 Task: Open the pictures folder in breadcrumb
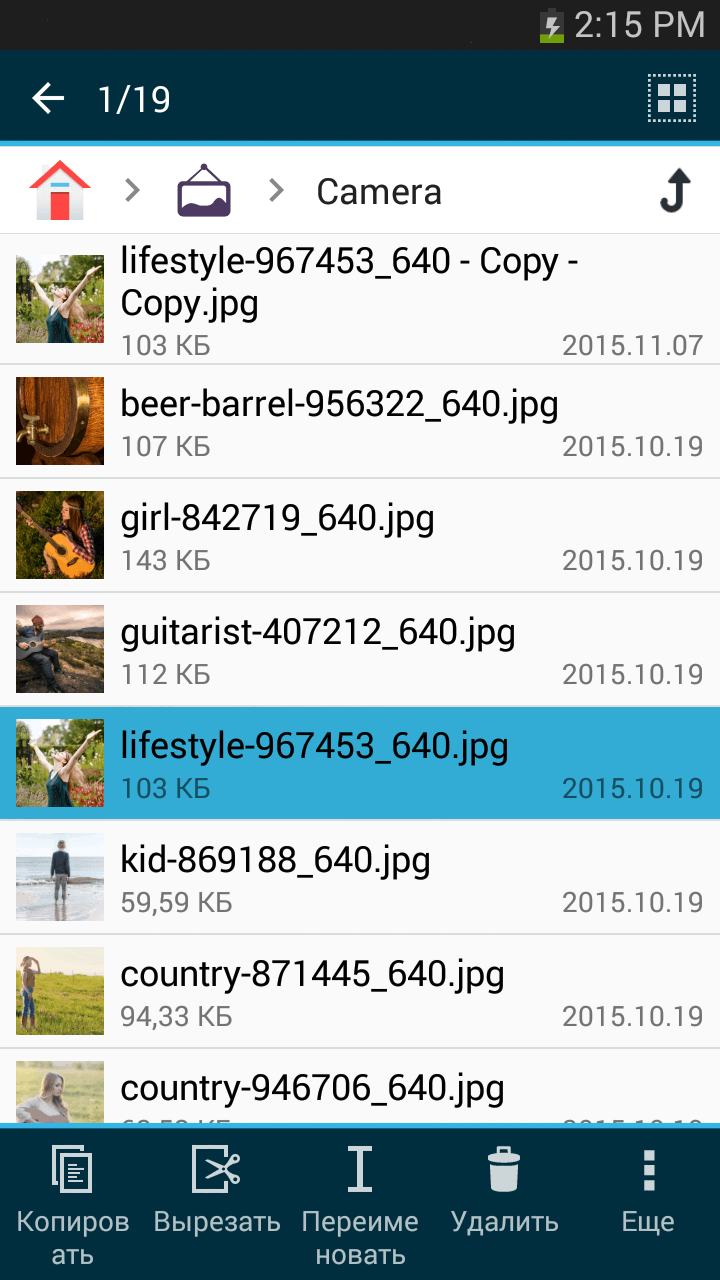pyautogui.click(x=204, y=190)
